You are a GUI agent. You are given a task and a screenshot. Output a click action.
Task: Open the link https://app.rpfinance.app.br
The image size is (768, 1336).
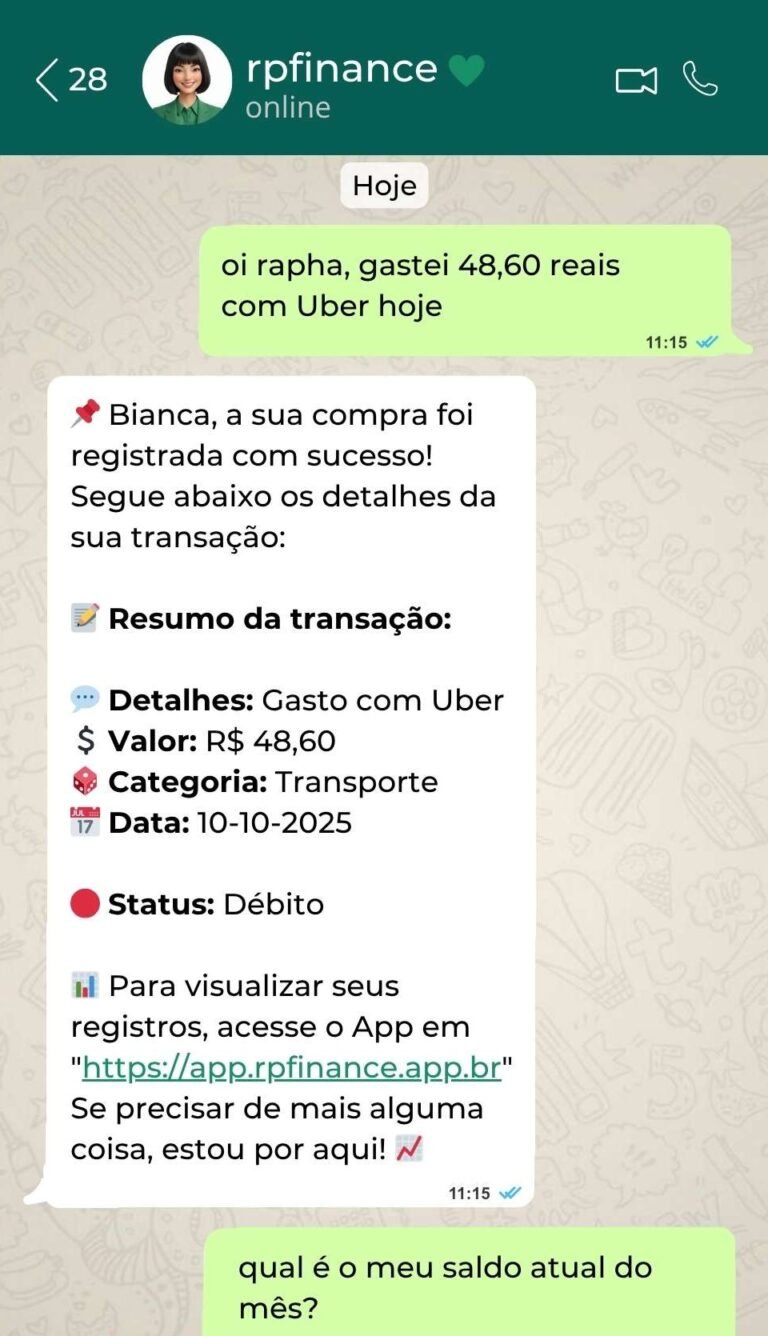(x=289, y=1066)
